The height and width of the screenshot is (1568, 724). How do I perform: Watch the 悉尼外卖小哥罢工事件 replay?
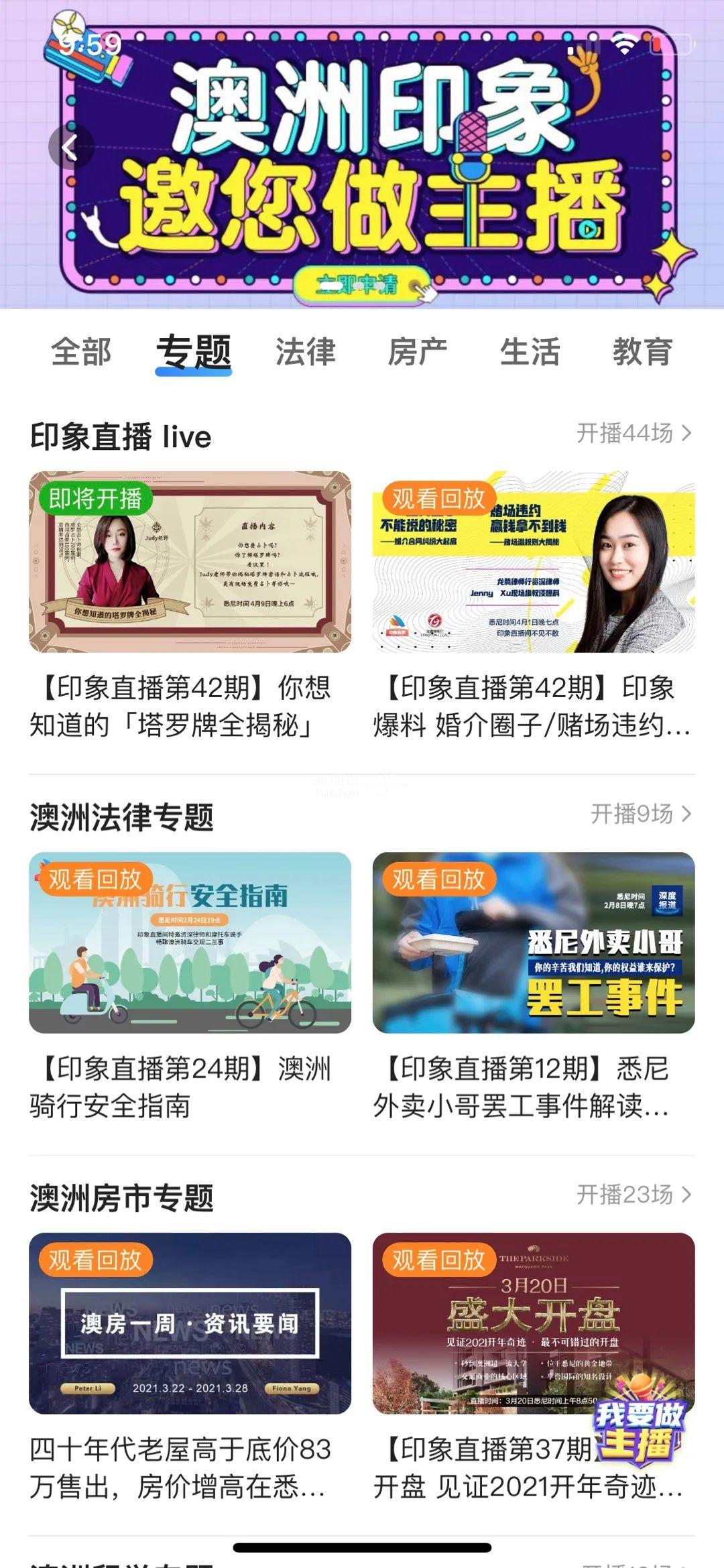click(x=534, y=943)
